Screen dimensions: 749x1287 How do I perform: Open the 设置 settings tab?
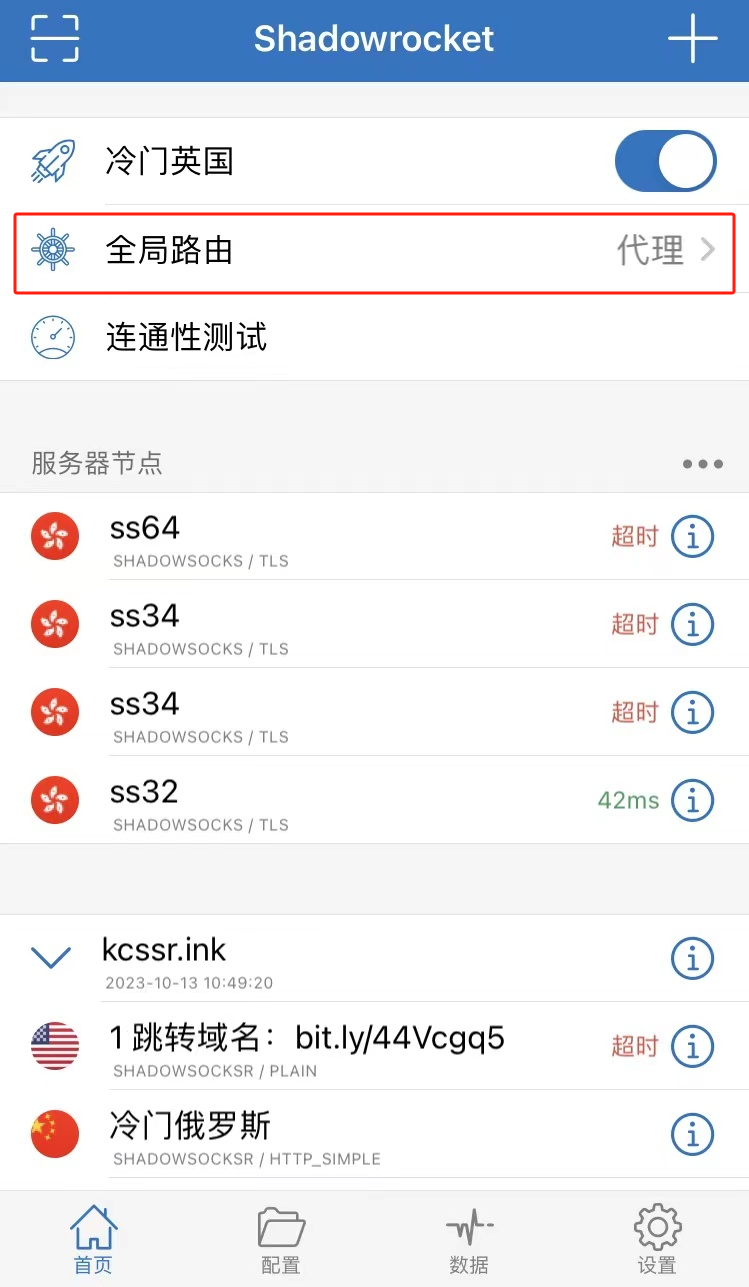coord(656,1238)
